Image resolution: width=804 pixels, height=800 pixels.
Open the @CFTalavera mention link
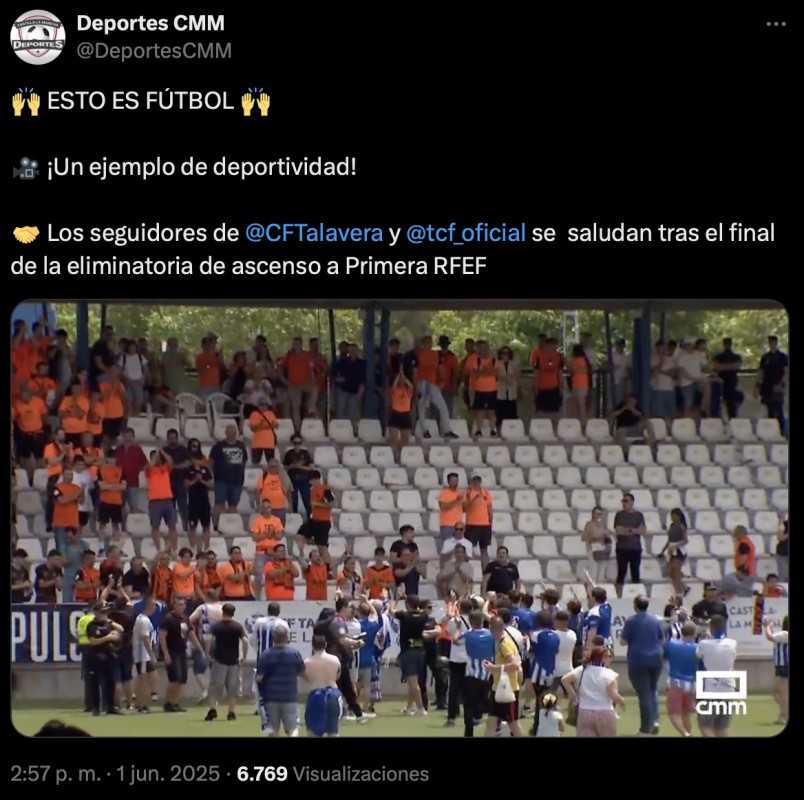click(313, 234)
